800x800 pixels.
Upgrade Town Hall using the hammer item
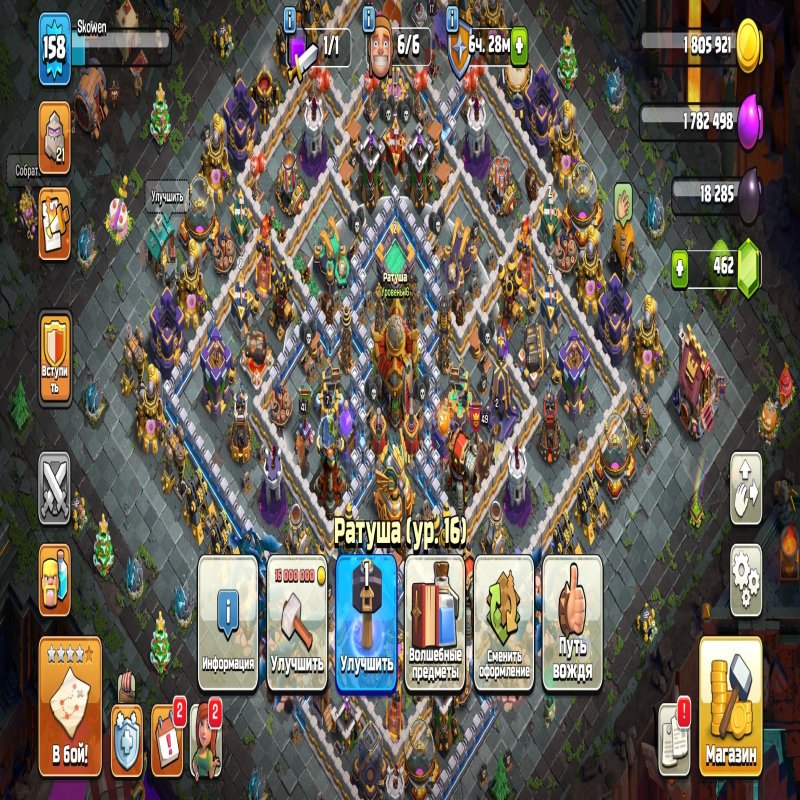366,622
